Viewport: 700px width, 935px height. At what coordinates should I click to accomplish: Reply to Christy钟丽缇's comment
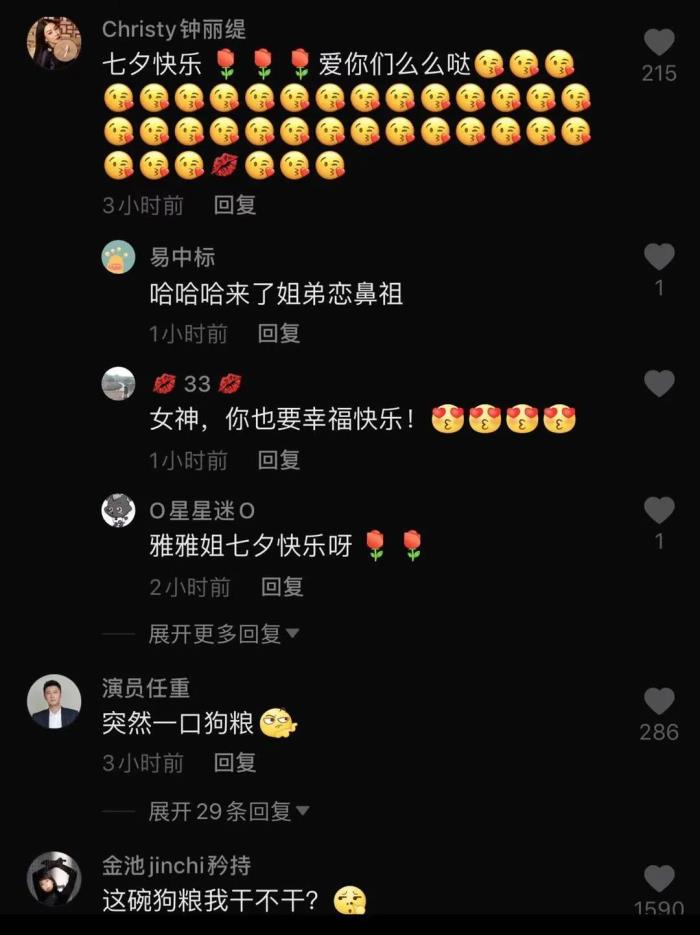point(235,205)
